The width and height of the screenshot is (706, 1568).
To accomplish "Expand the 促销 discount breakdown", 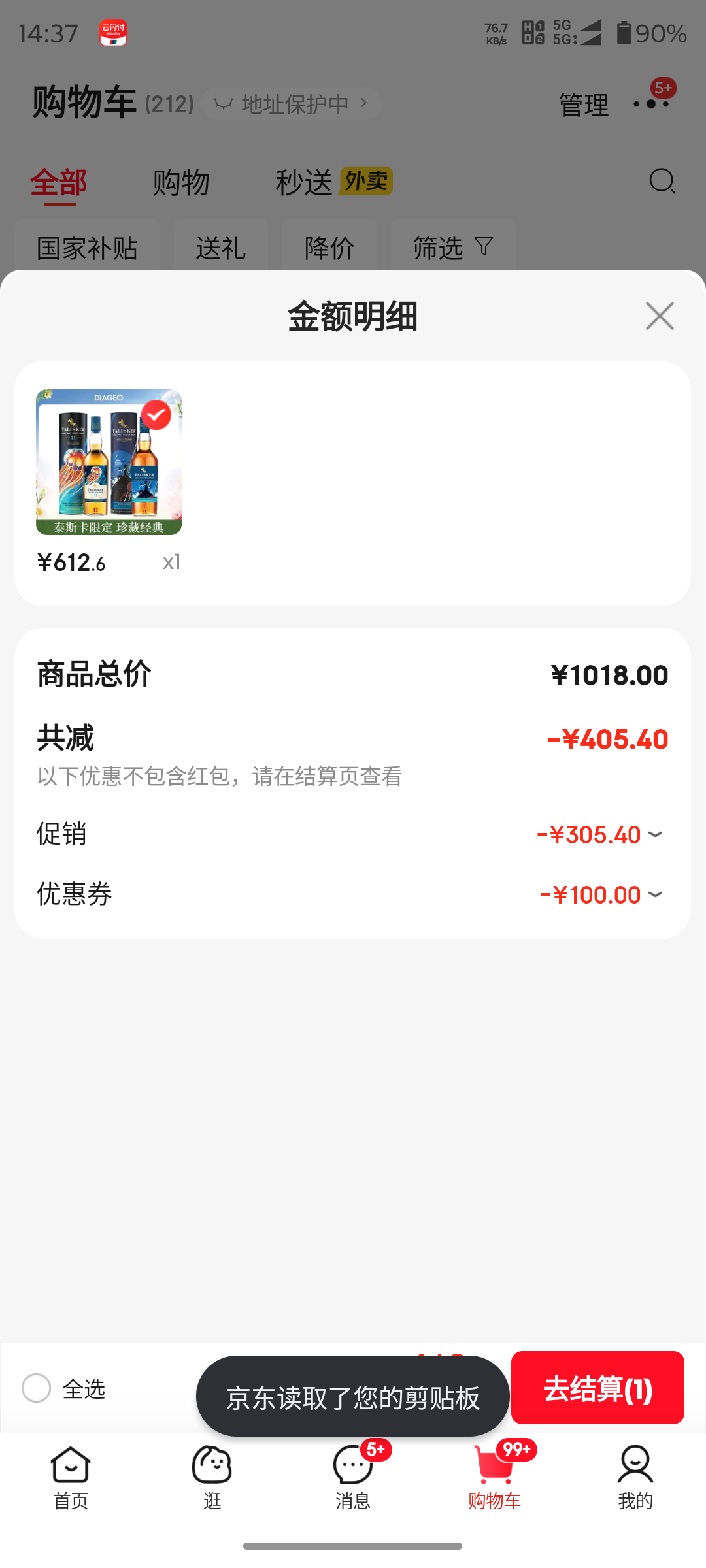I will point(655,835).
